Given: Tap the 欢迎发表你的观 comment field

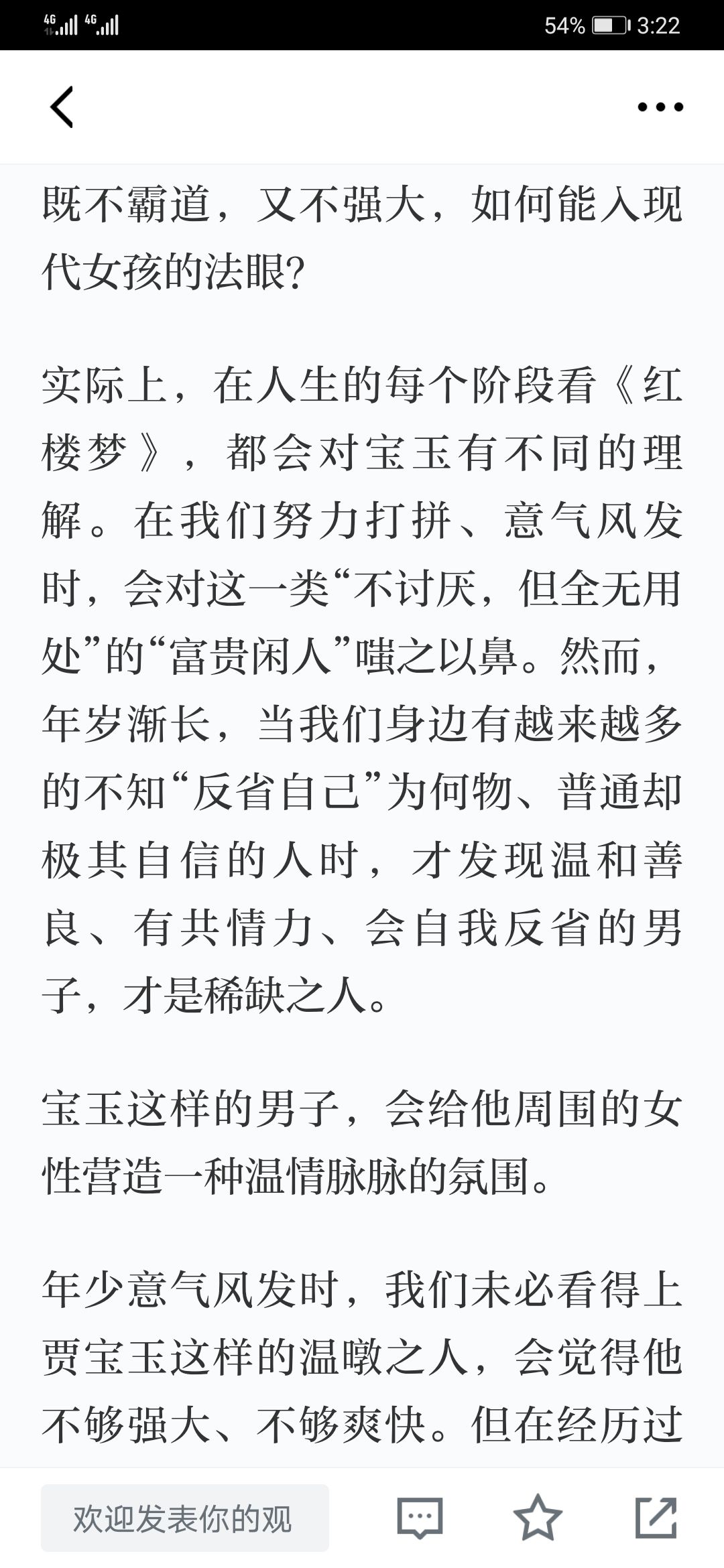Looking at the screenshot, I should 185,1518.
